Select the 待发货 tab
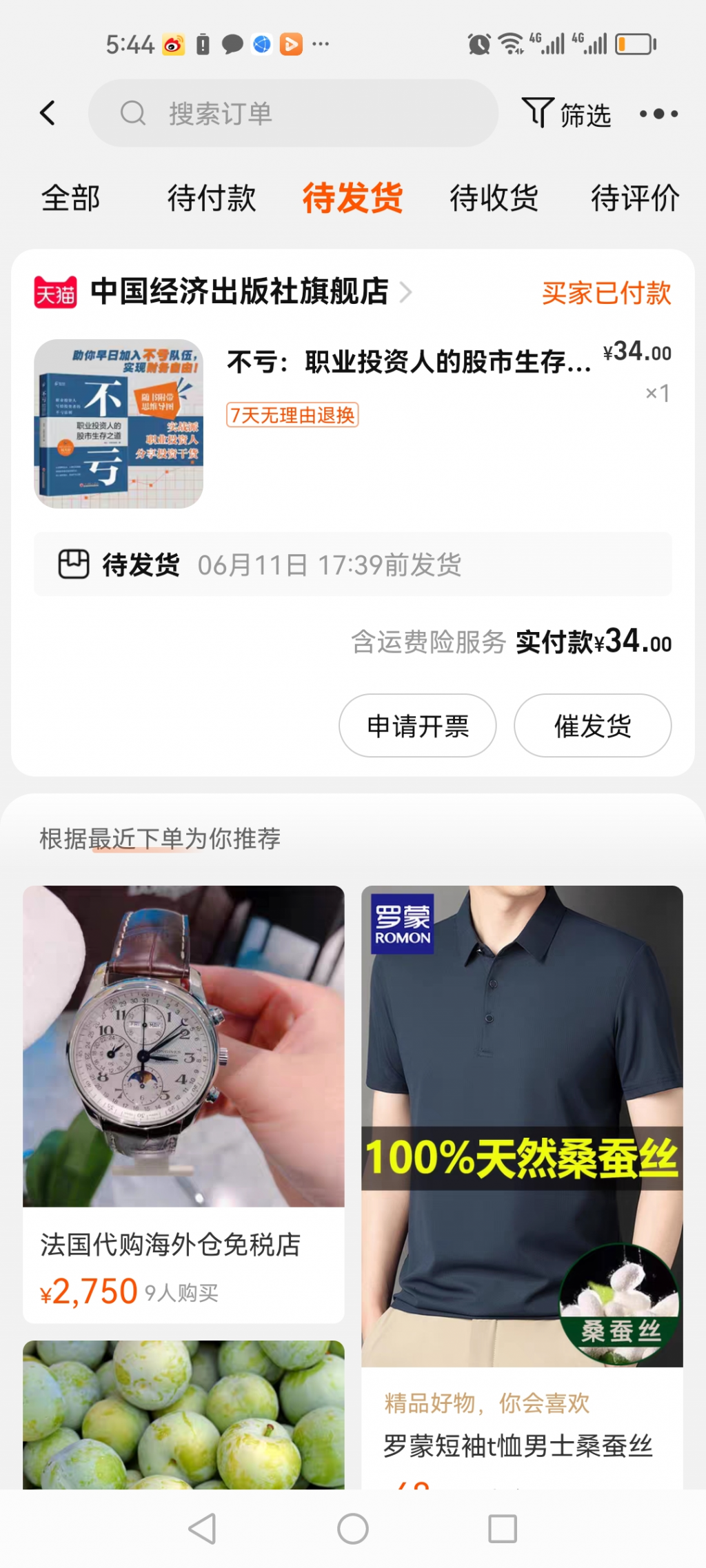The height and width of the screenshot is (1568, 706). click(x=352, y=198)
